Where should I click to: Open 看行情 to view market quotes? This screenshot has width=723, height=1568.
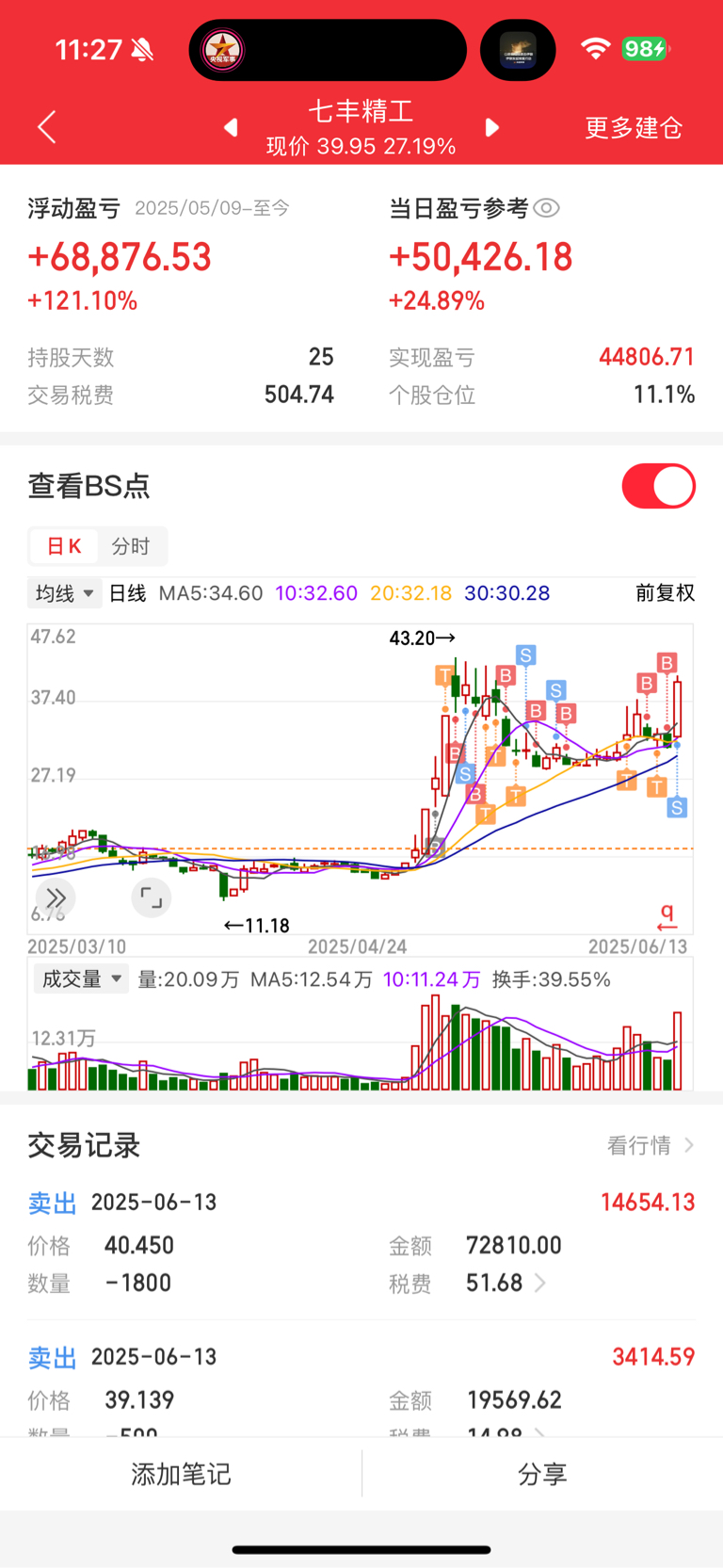(x=651, y=1145)
